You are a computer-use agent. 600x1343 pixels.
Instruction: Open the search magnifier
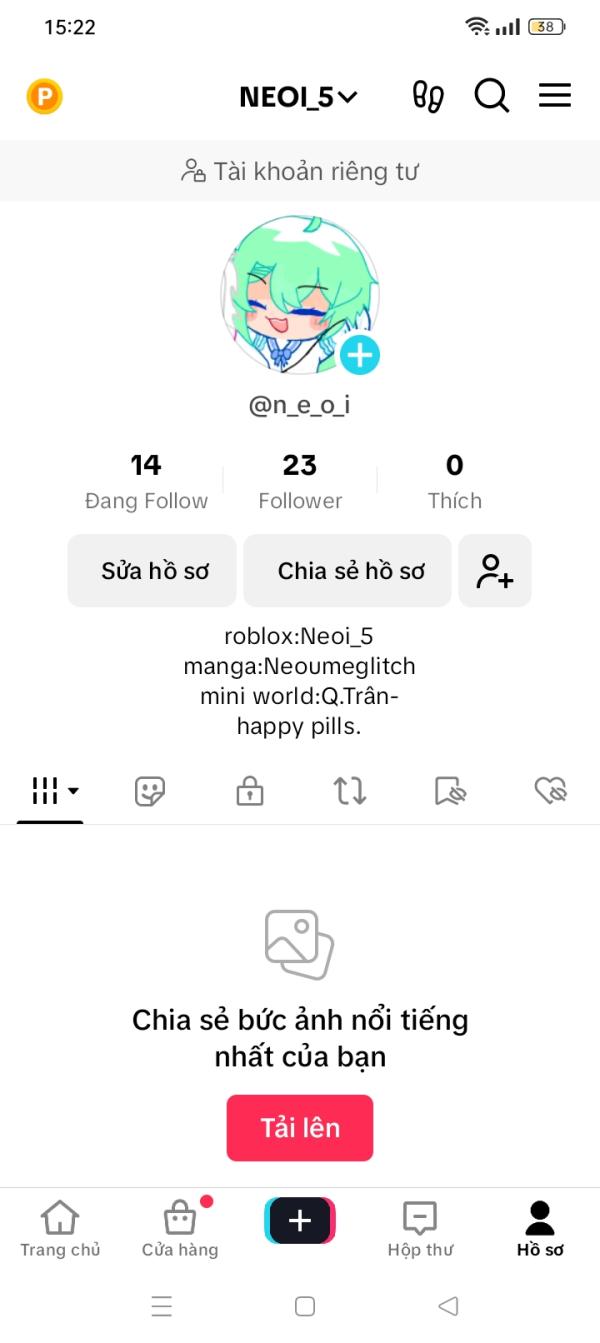(x=491, y=97)
